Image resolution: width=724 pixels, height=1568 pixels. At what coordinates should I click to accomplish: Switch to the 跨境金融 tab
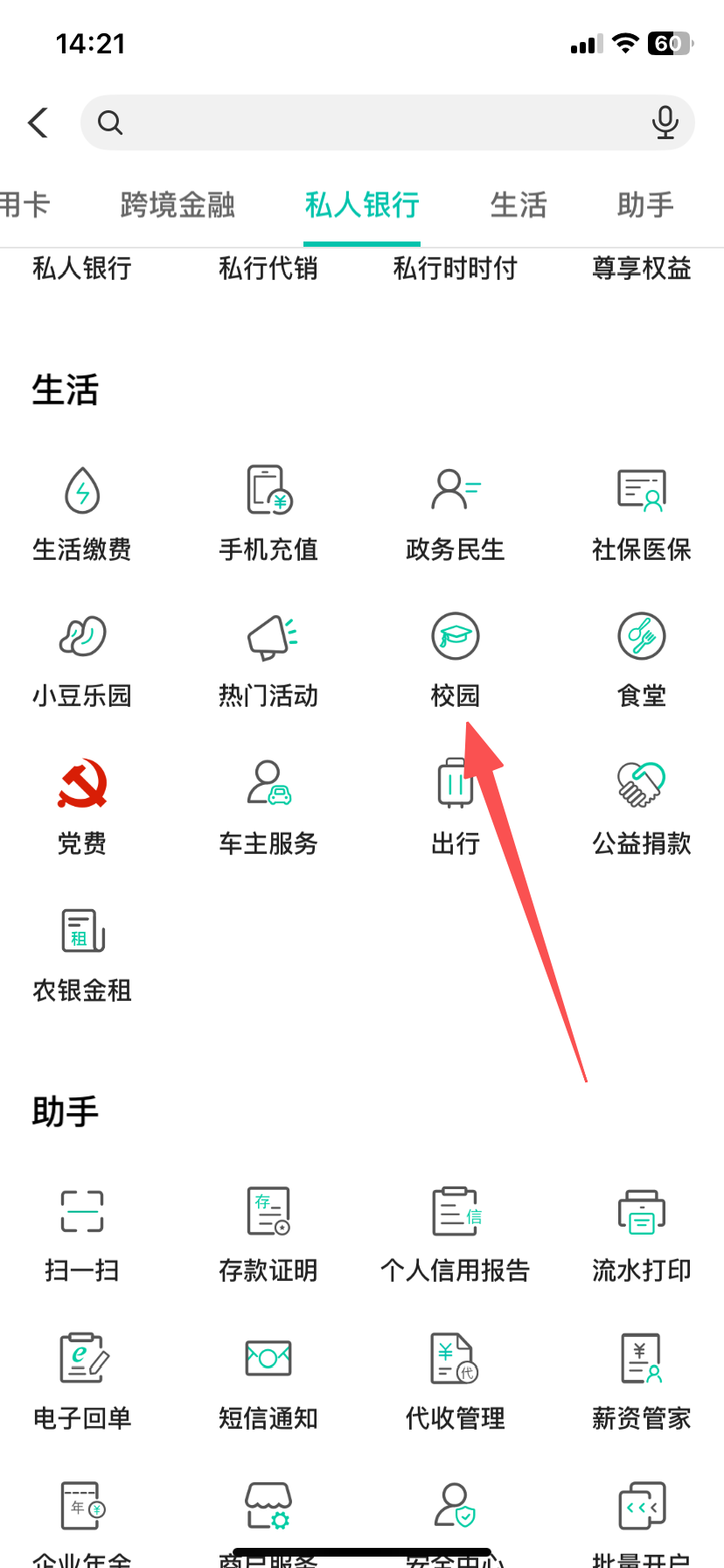[x=178, y=205]
